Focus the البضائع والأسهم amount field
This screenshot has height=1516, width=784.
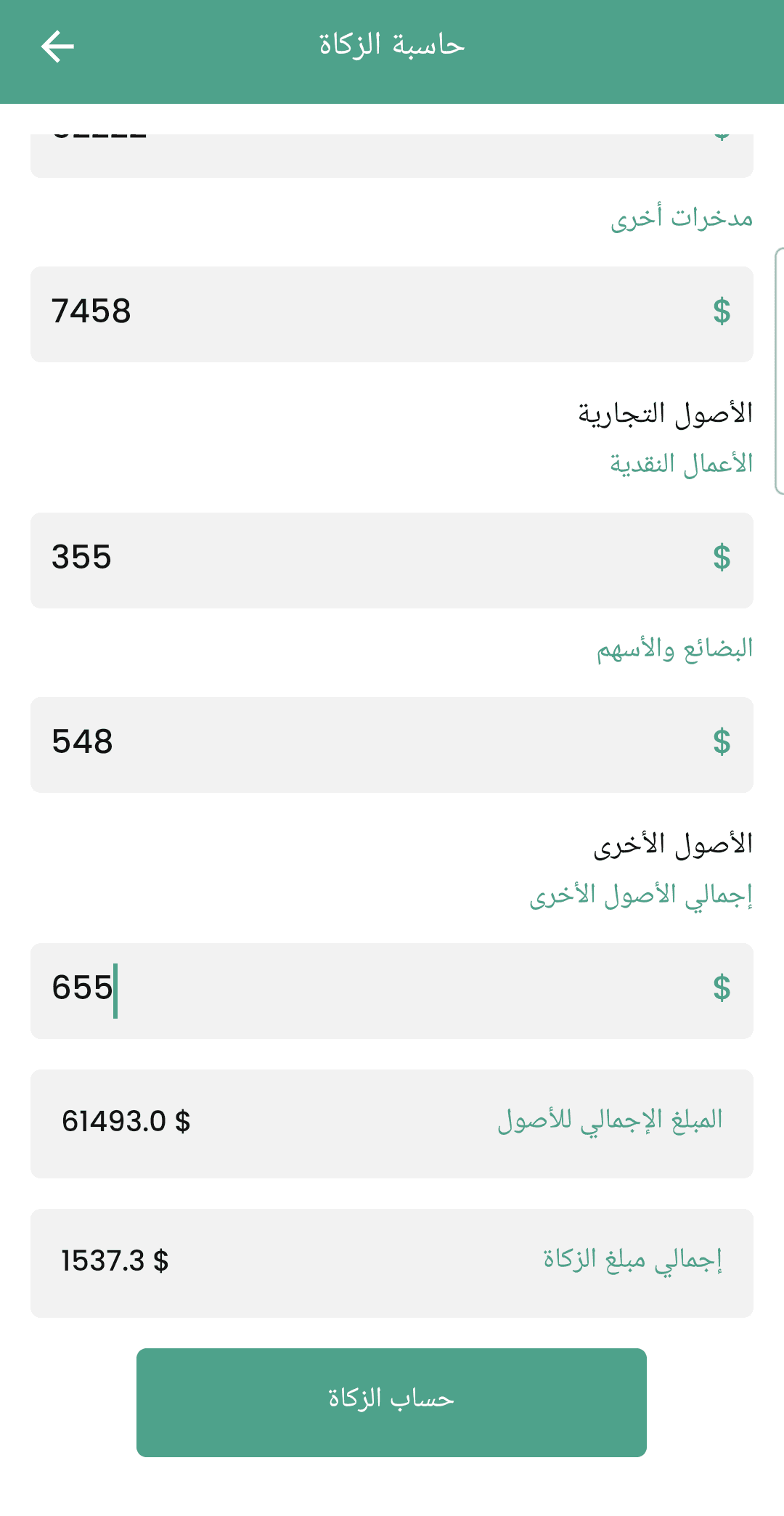tap(391, 744)
